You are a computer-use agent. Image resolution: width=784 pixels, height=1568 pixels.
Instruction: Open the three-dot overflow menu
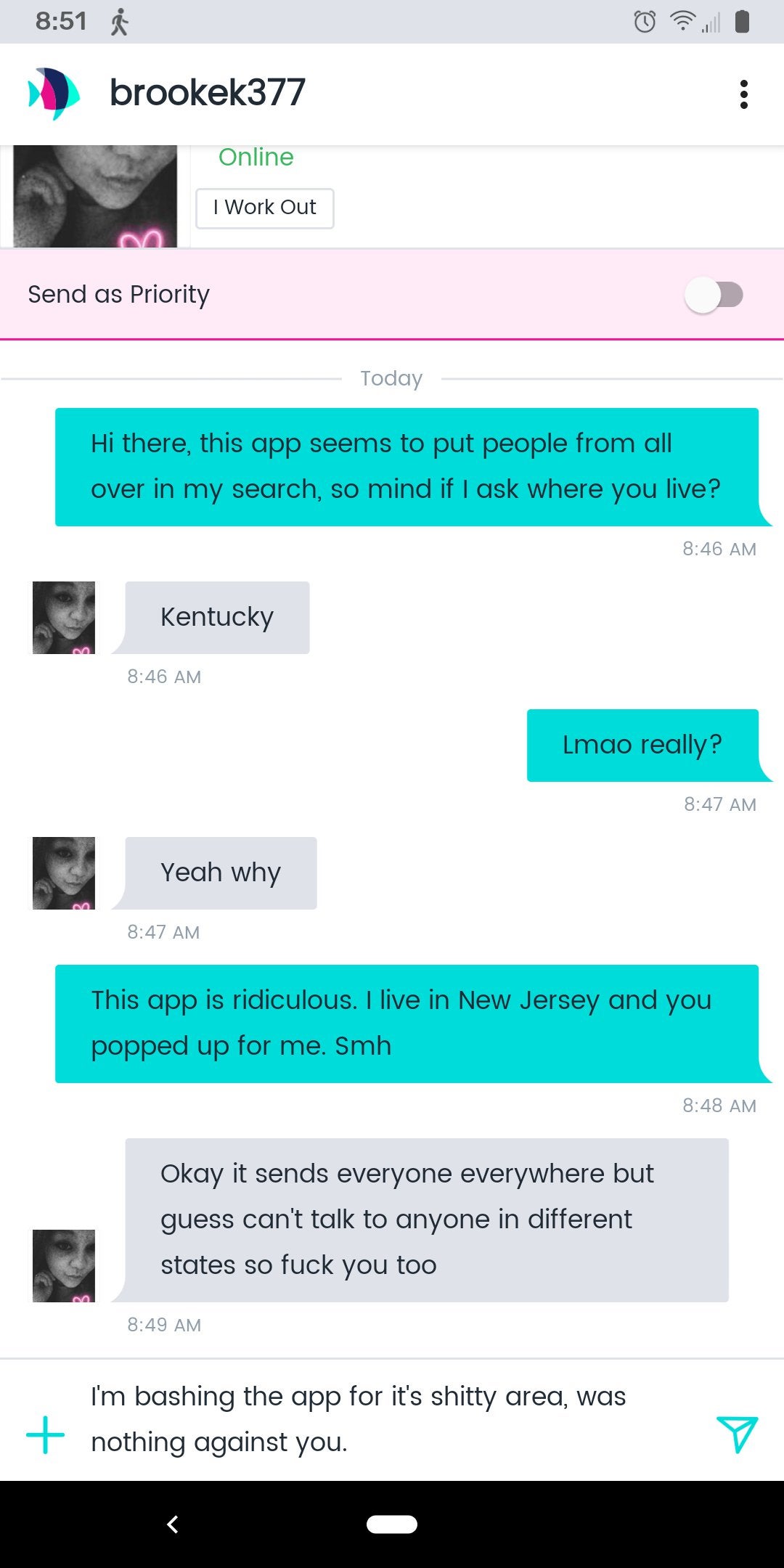[x=743, y=94]
